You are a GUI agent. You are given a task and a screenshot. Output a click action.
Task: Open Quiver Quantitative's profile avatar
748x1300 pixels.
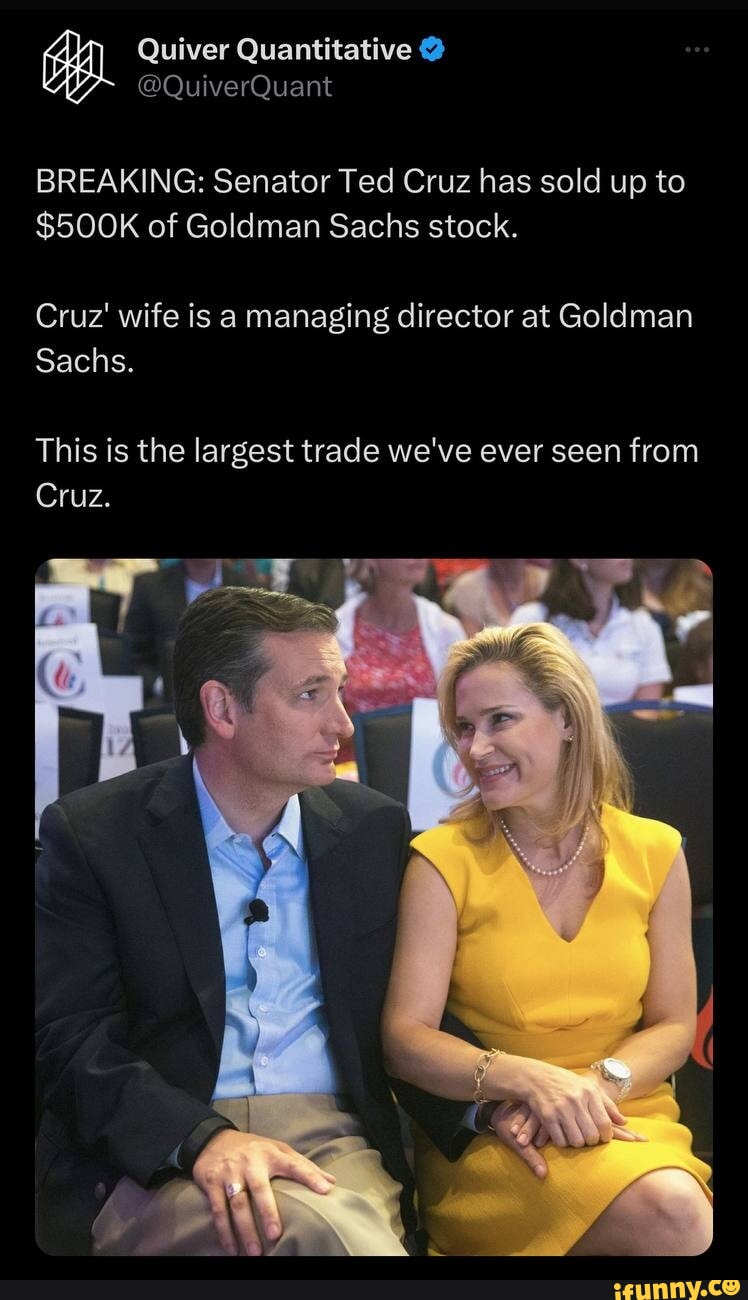click(x=76, y=69)
